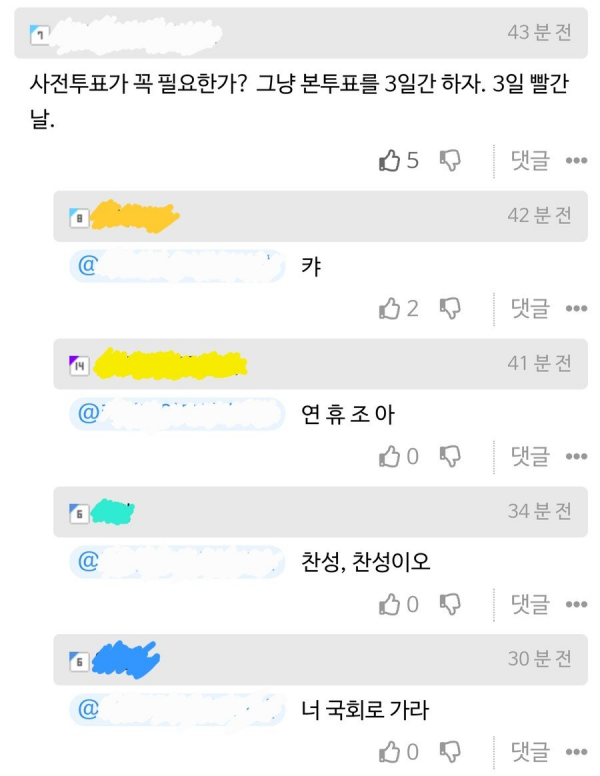Dislike the reply 너 국회로 가라
Screen dimensions: 600x776
(x=451, y=752)
